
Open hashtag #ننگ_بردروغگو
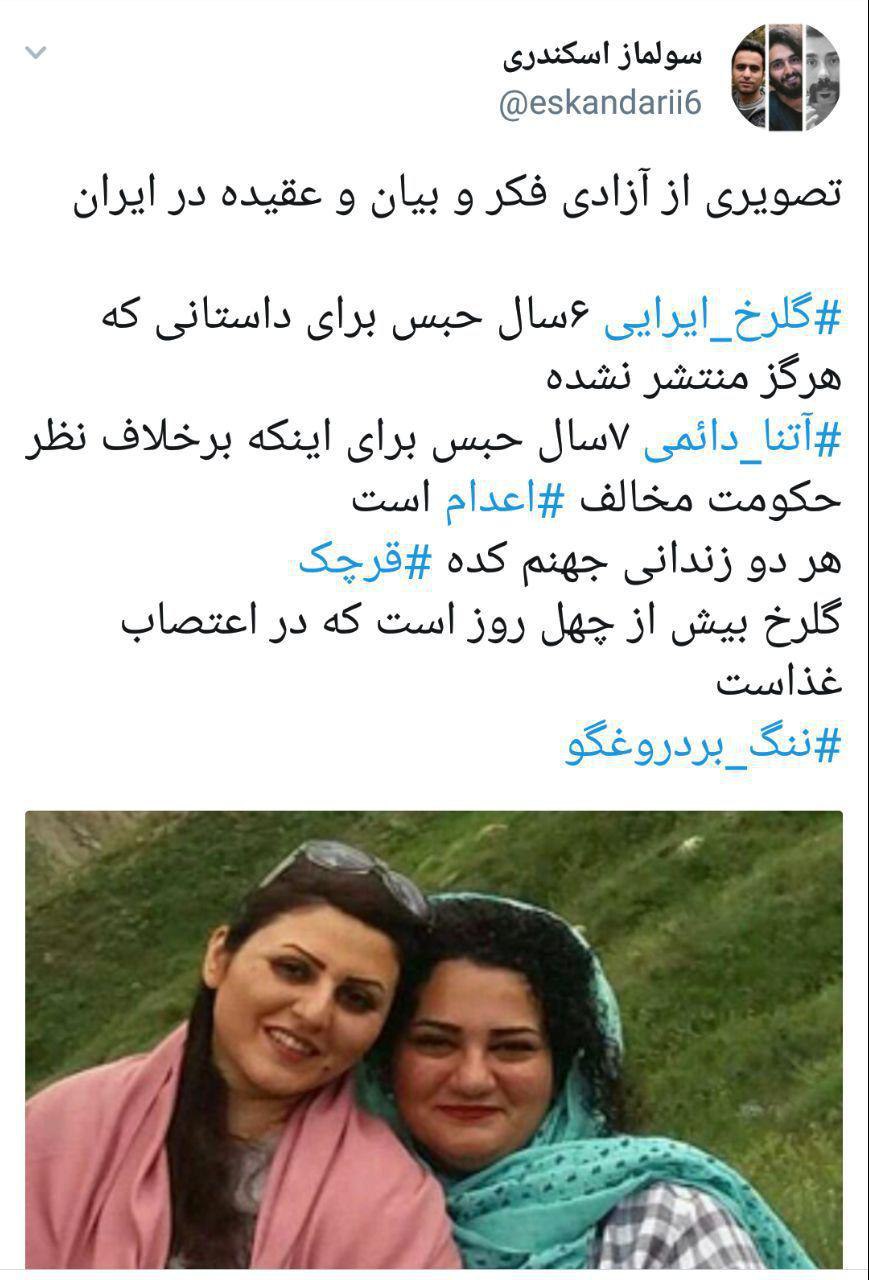click(702, 746)
